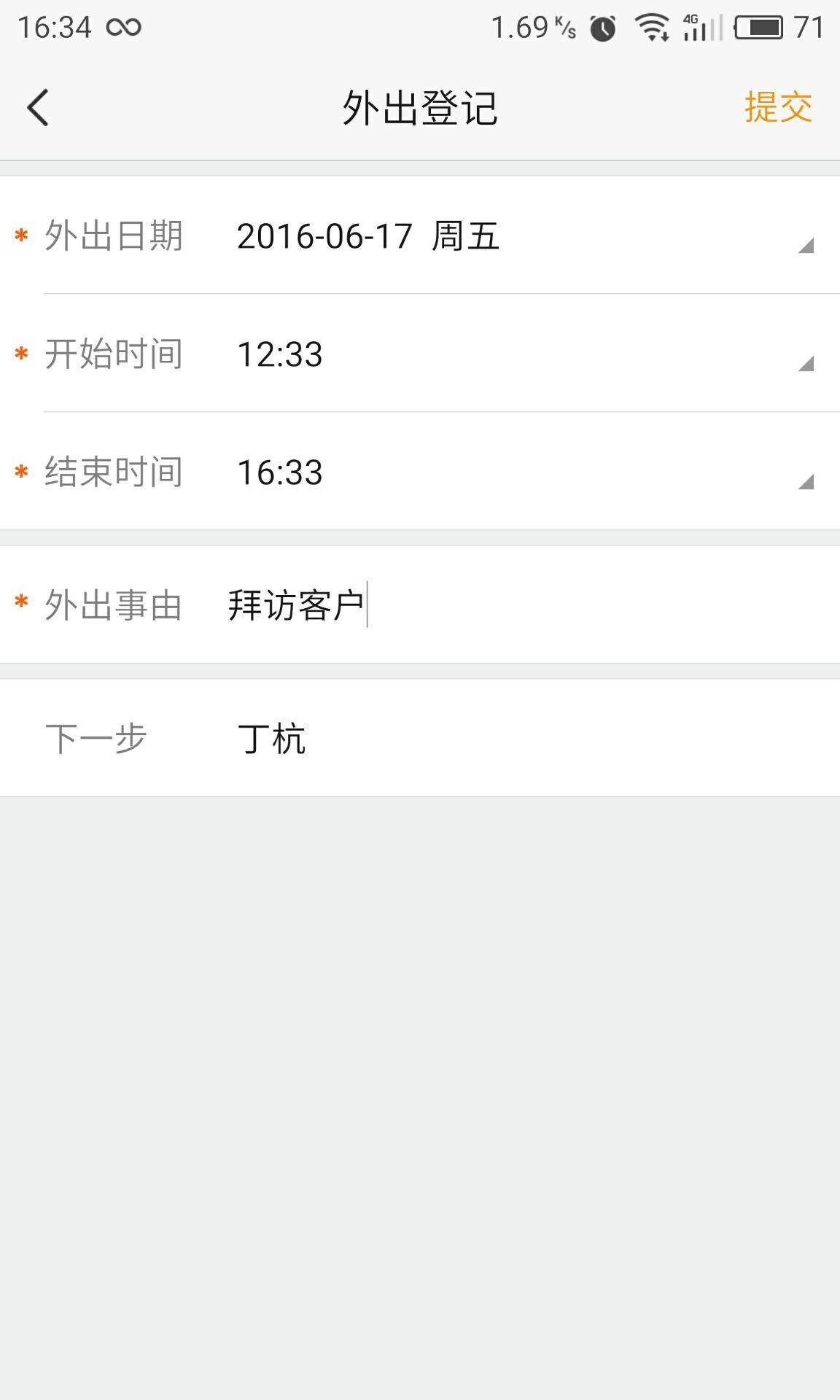840x1400 pixels.
Task: Open the 外出日期 date picker
Action: (510, 236)
